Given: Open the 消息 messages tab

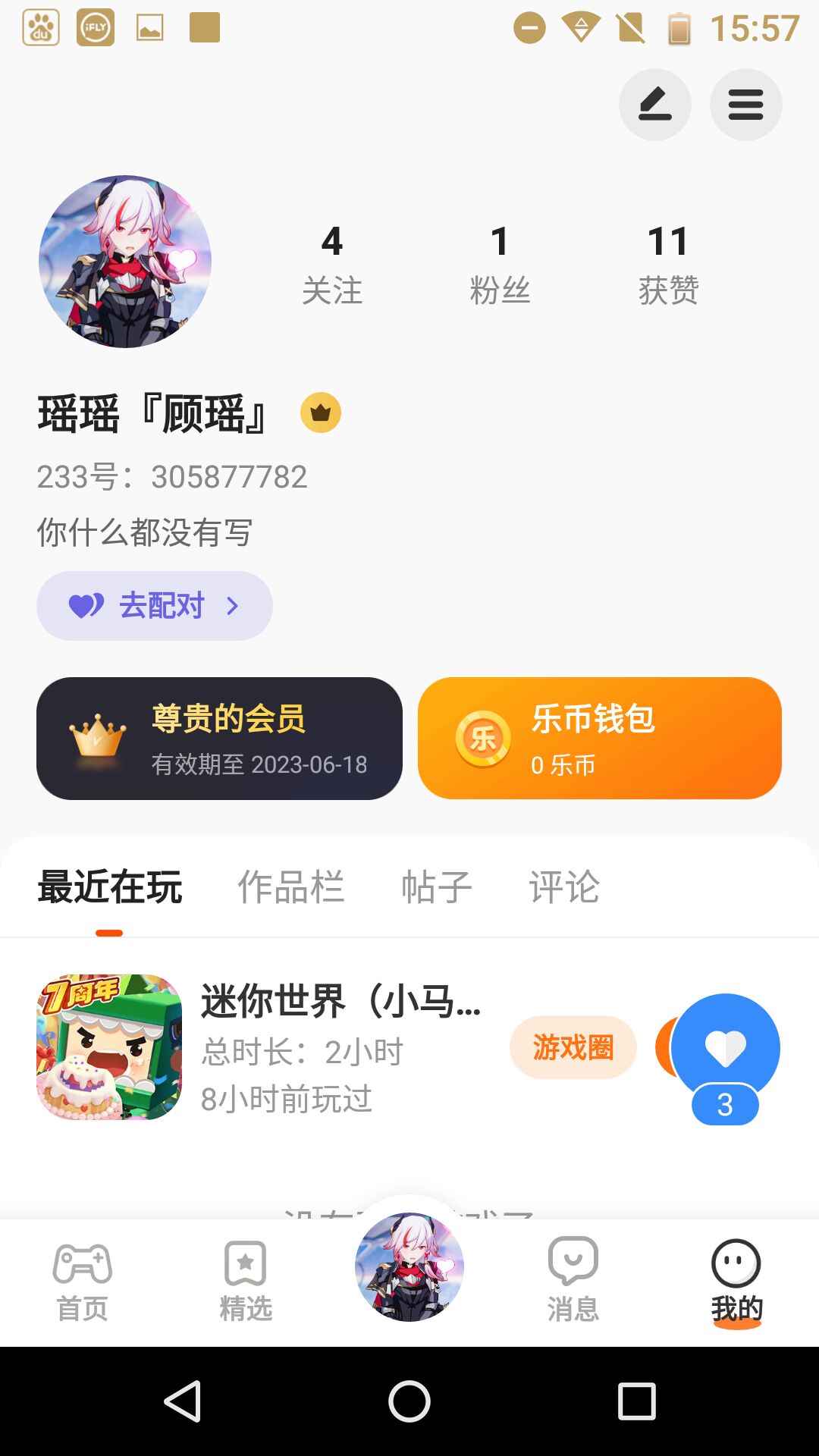Looking at the screenshot, I should tap(573, 1281).
